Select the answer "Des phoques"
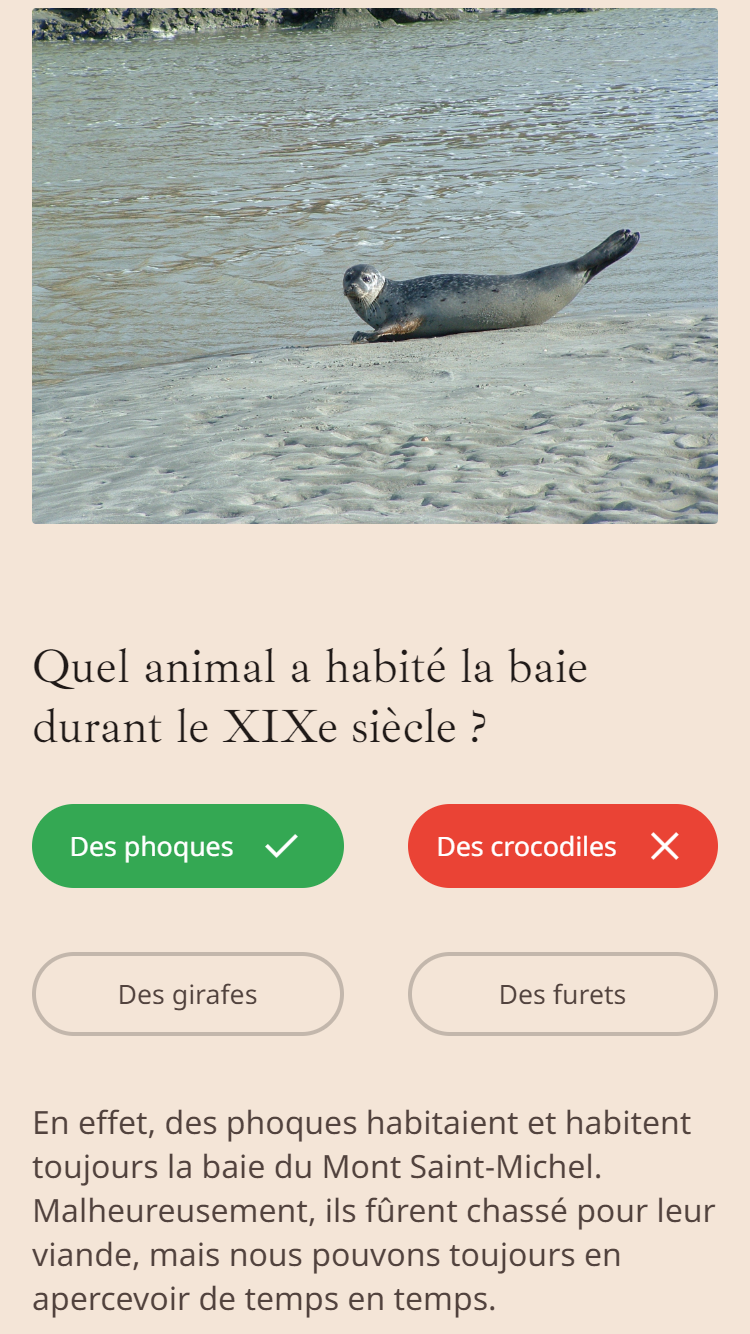The width and height of the screenshot is (750, 1334). point(188,846)
